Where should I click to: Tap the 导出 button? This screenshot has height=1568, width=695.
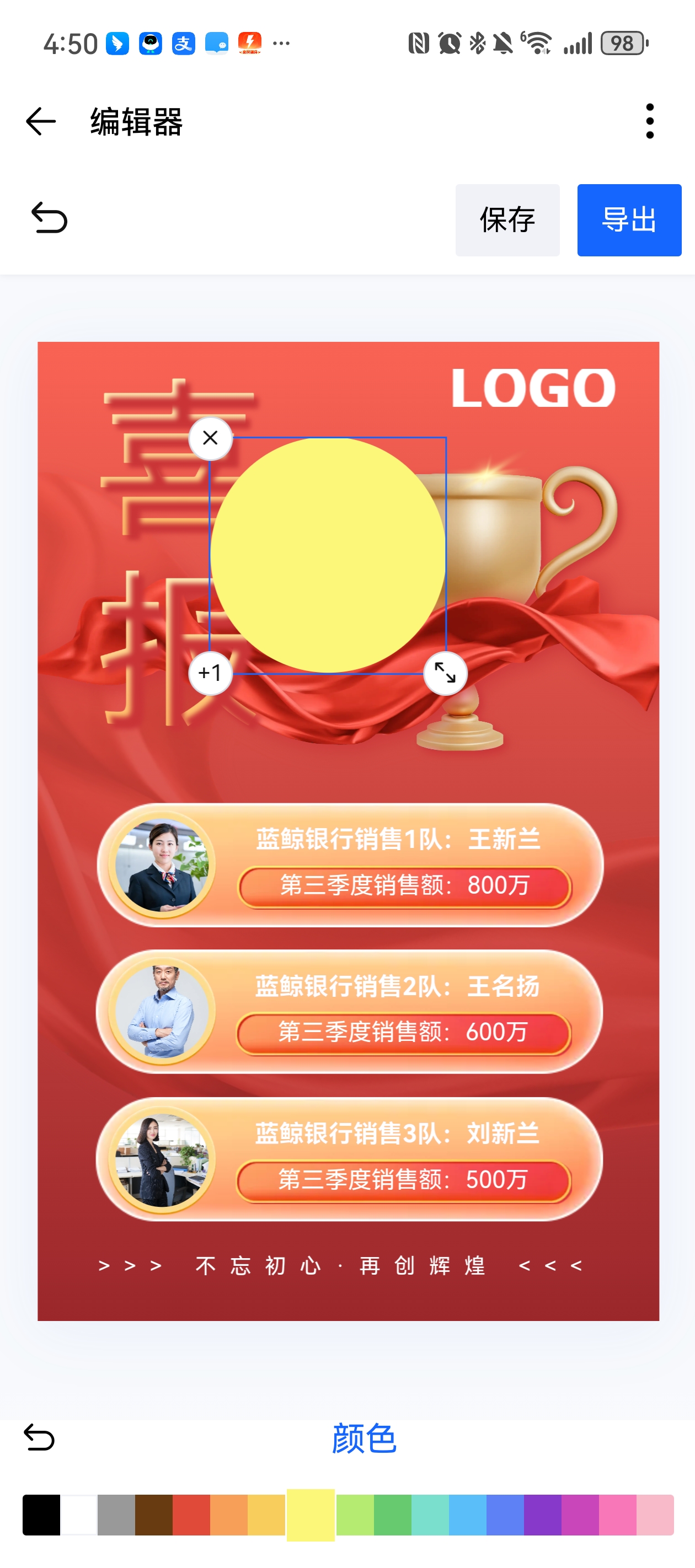[x=629, y=220]
